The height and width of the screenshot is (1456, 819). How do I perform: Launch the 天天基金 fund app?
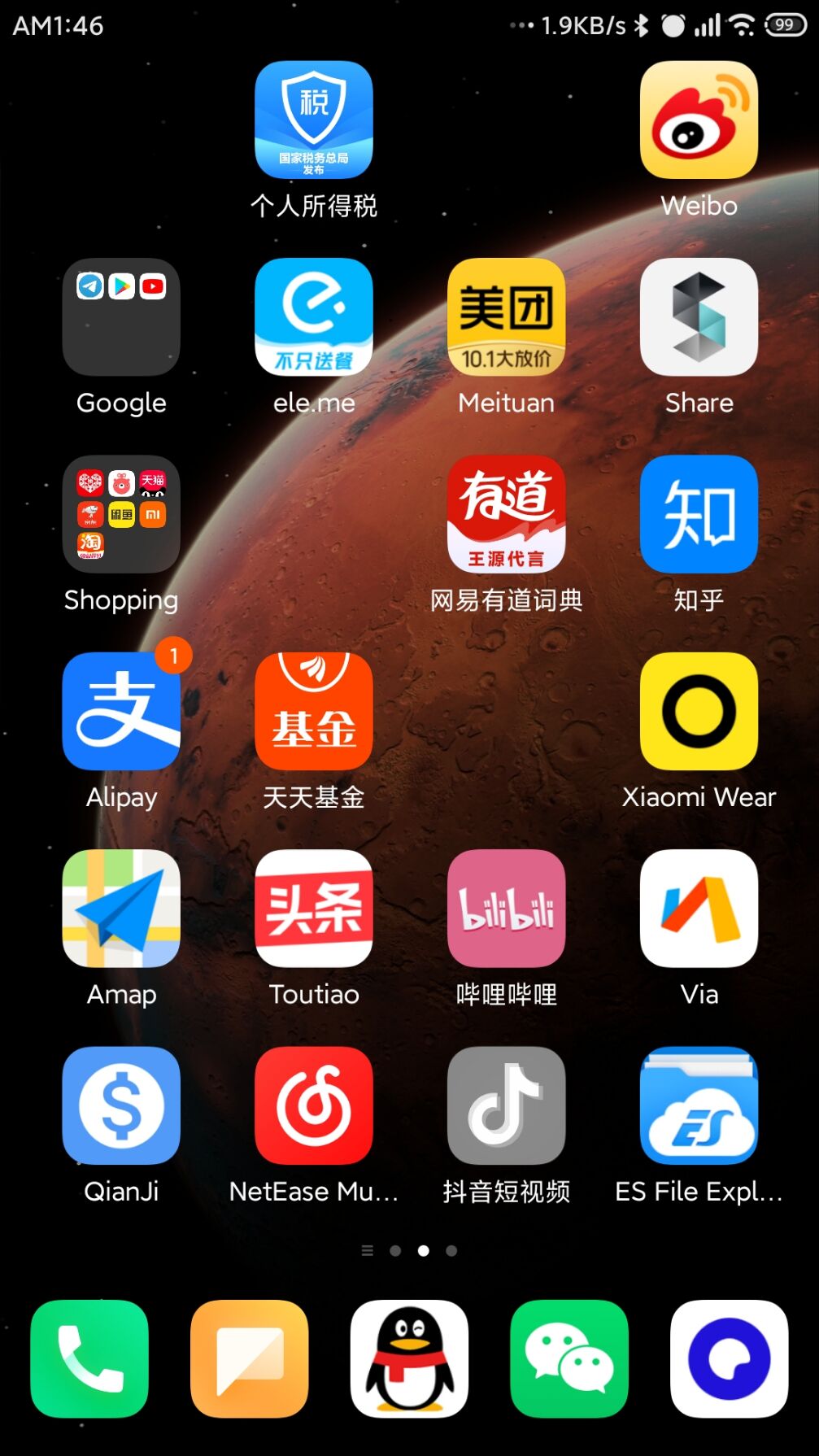[x=313, y=711]
